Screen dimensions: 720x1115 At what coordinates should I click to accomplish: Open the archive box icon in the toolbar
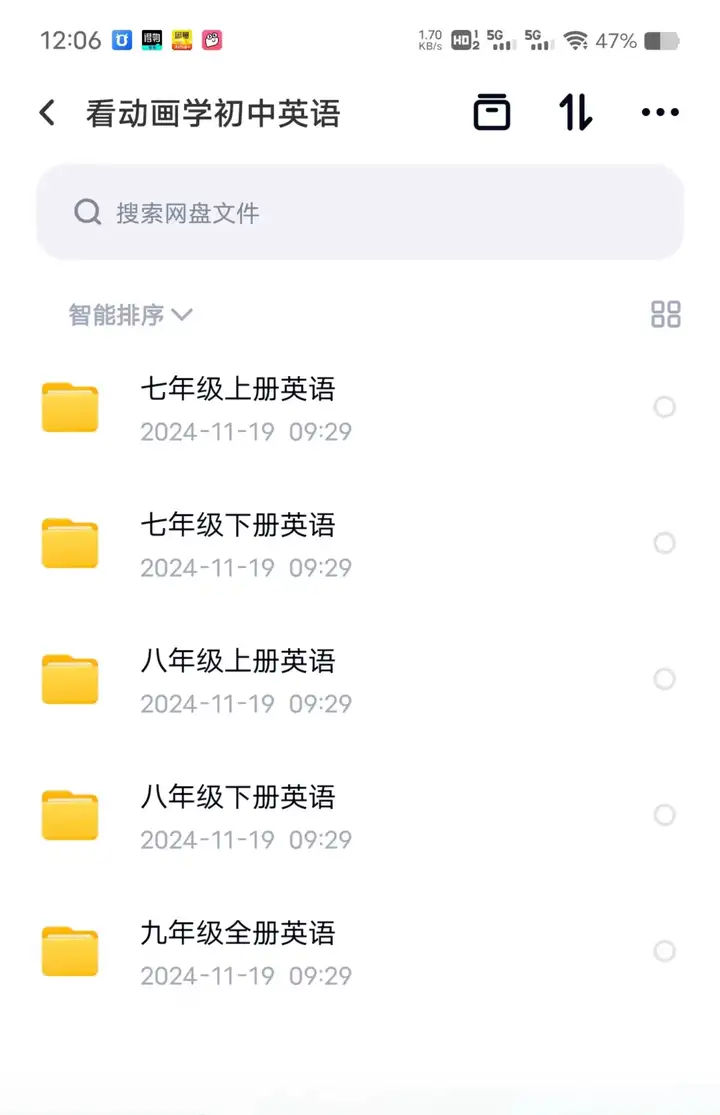point(491,112)
